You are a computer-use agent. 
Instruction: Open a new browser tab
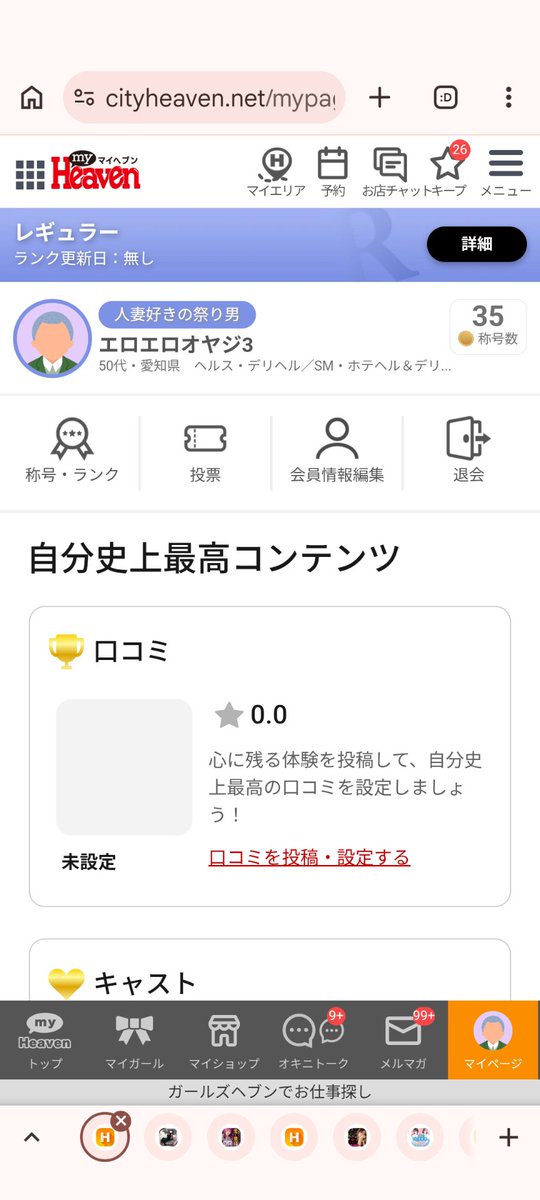click(x=379, y=97)
